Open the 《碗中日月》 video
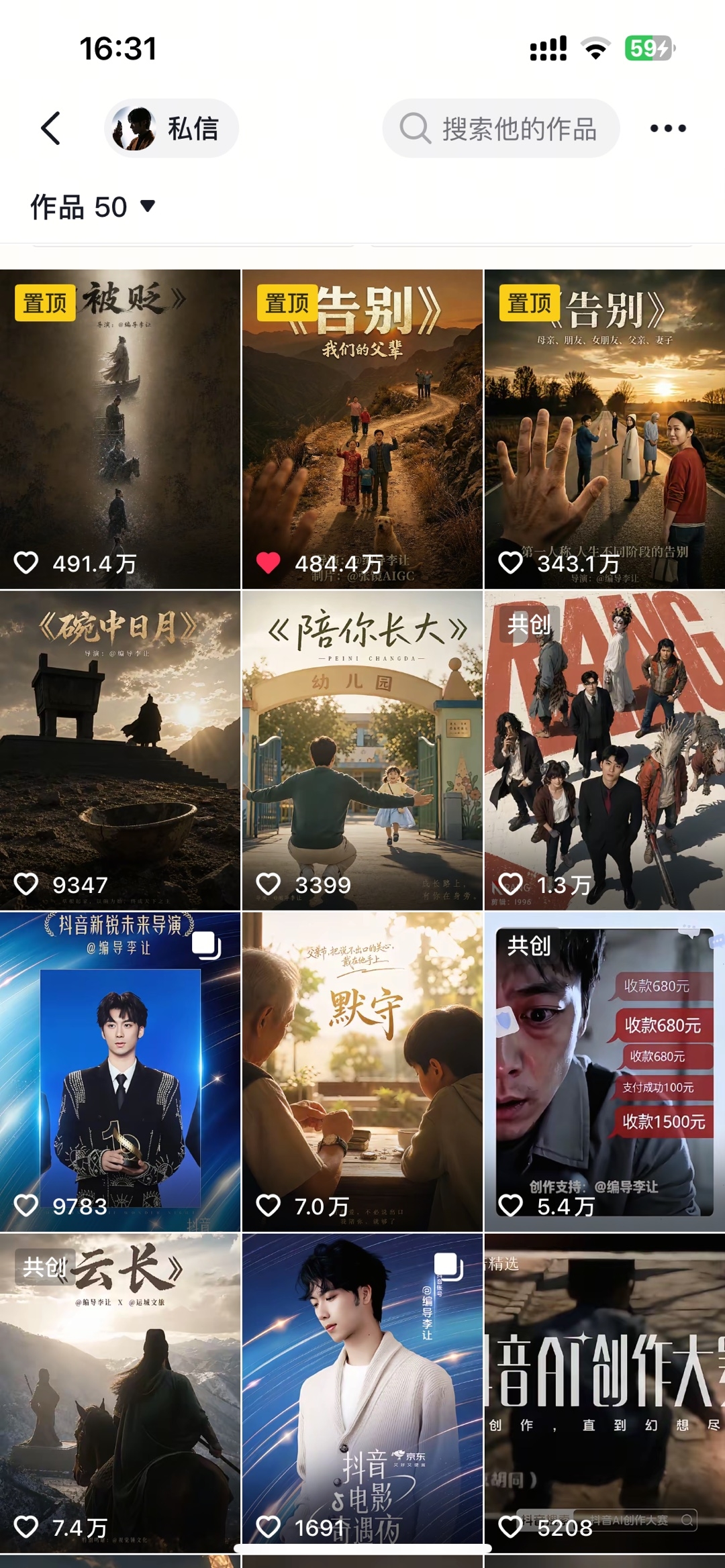The height and width of the screenshot is (1568, 725). [x=120, y=750]
